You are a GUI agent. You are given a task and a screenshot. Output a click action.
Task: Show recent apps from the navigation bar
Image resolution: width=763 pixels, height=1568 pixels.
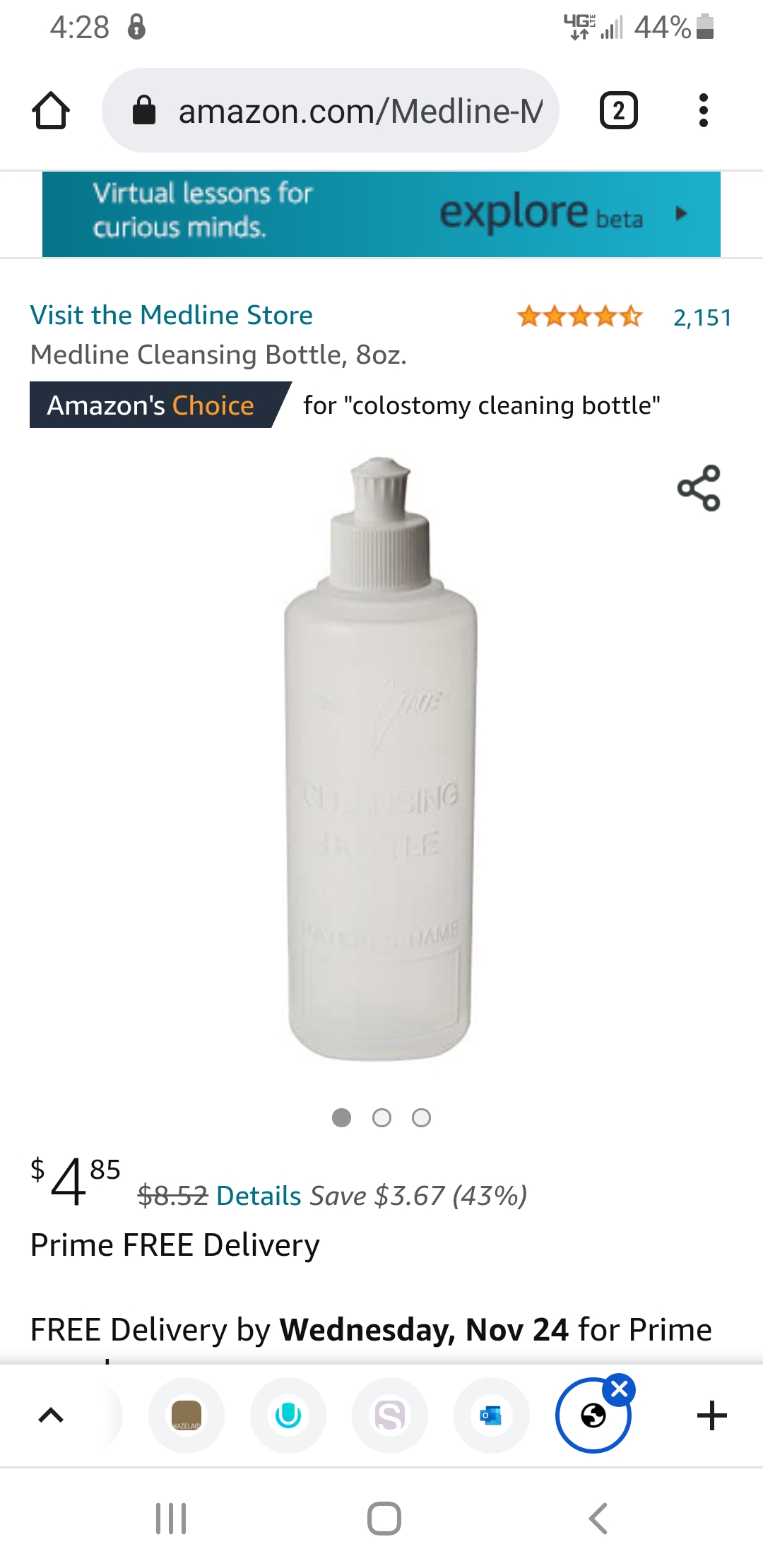click(x=171, y=1519)
